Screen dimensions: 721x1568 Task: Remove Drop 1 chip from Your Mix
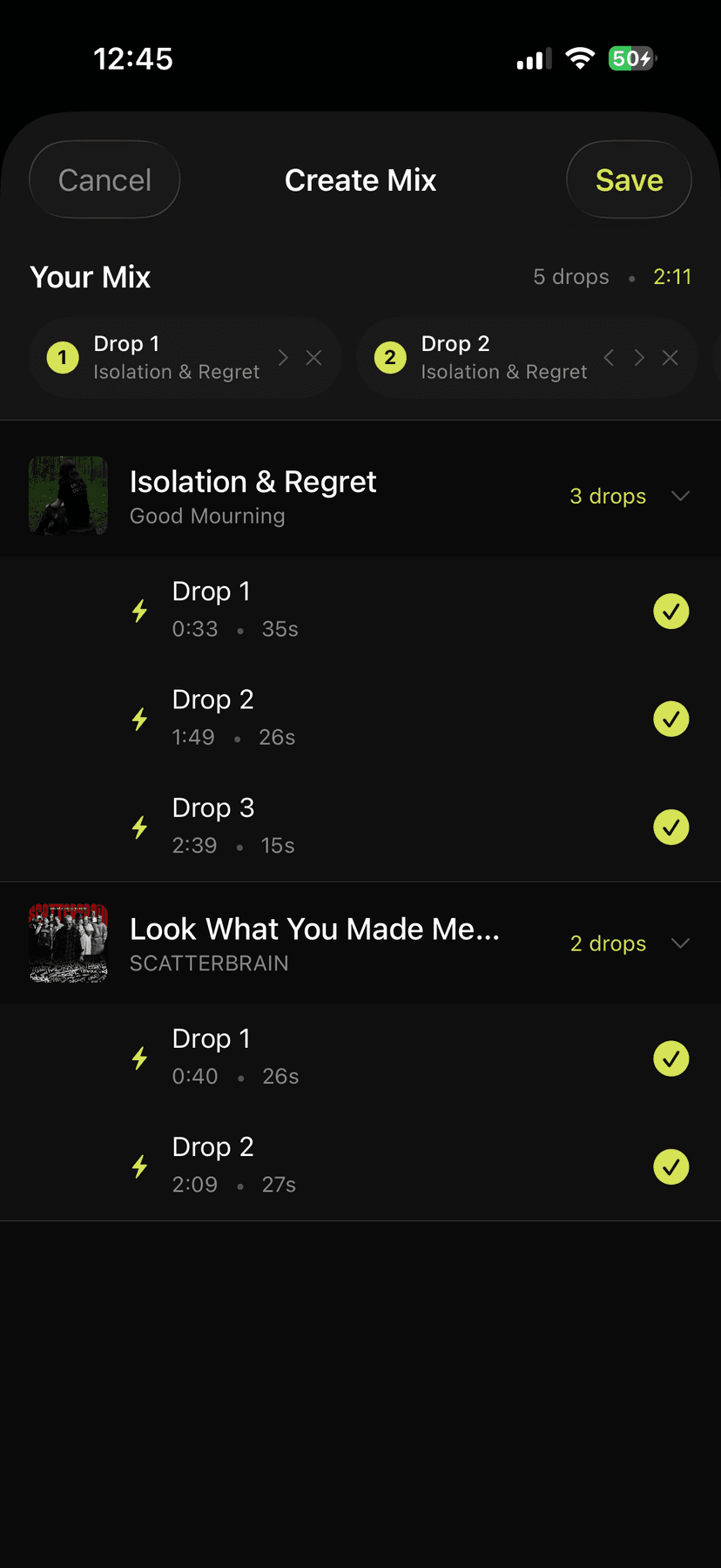[314, 358]
